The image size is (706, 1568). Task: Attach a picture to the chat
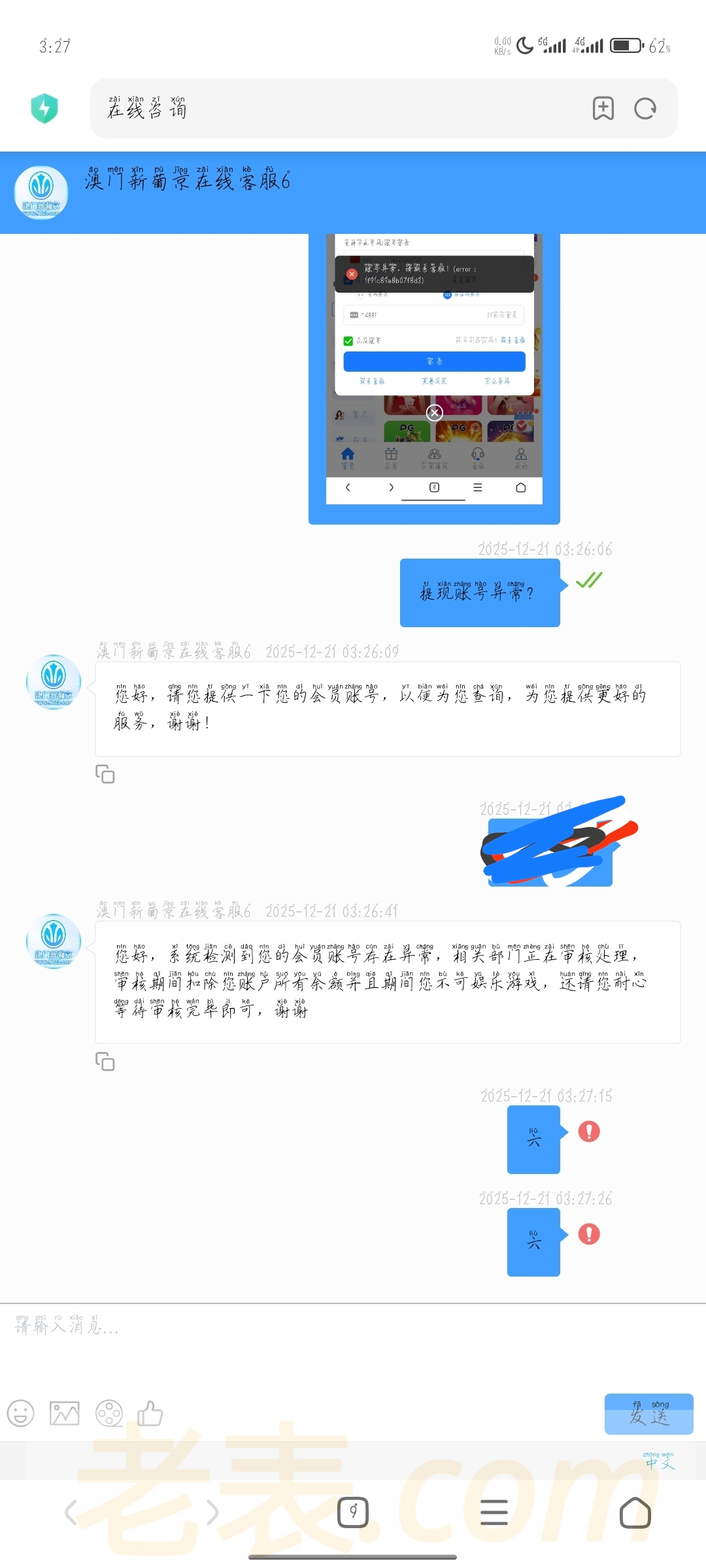tap(65, 1414)
